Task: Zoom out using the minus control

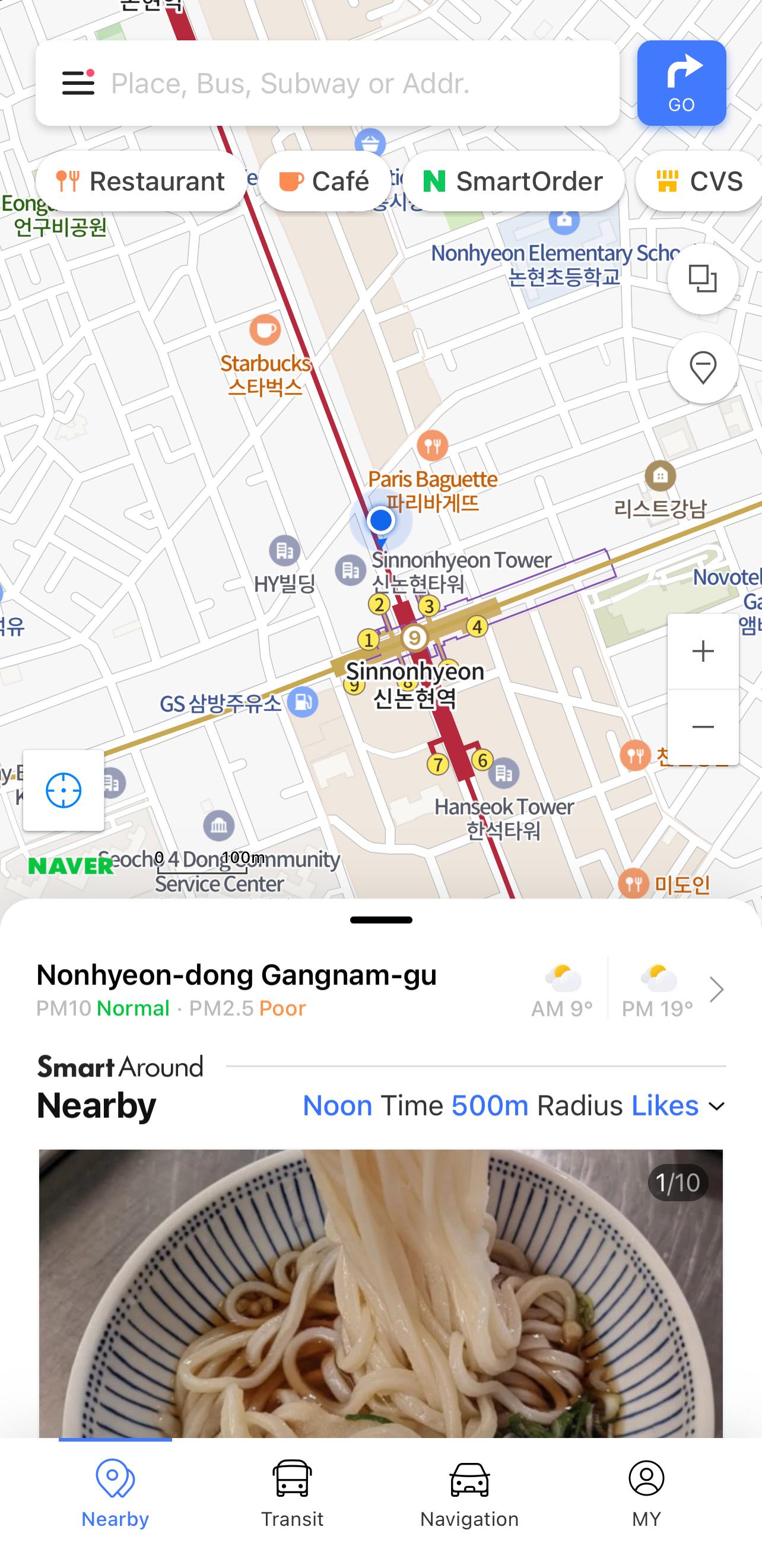Action: pyautogui.click(x=703, y=726)
